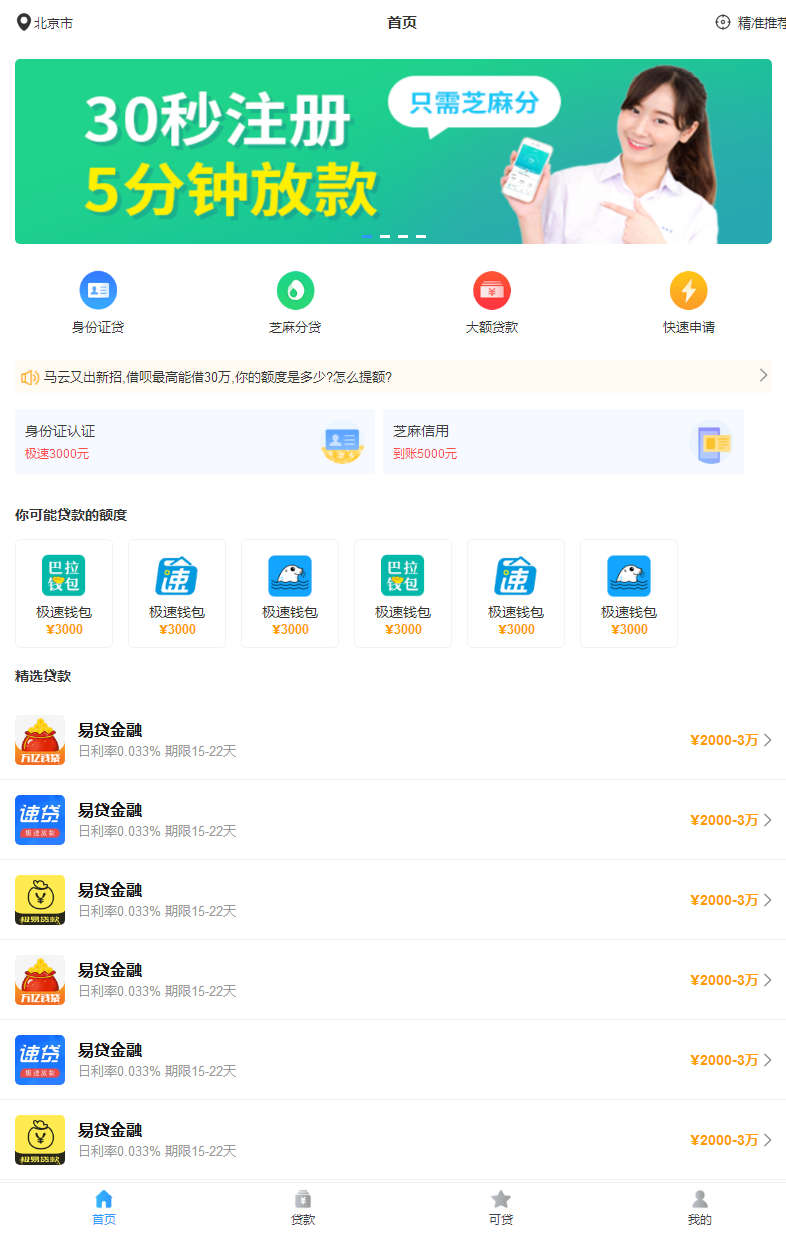The height and width of the screenshot is (1234, 786).
Task: Switch to the 贷款 tab
Action: point(303,1207)
